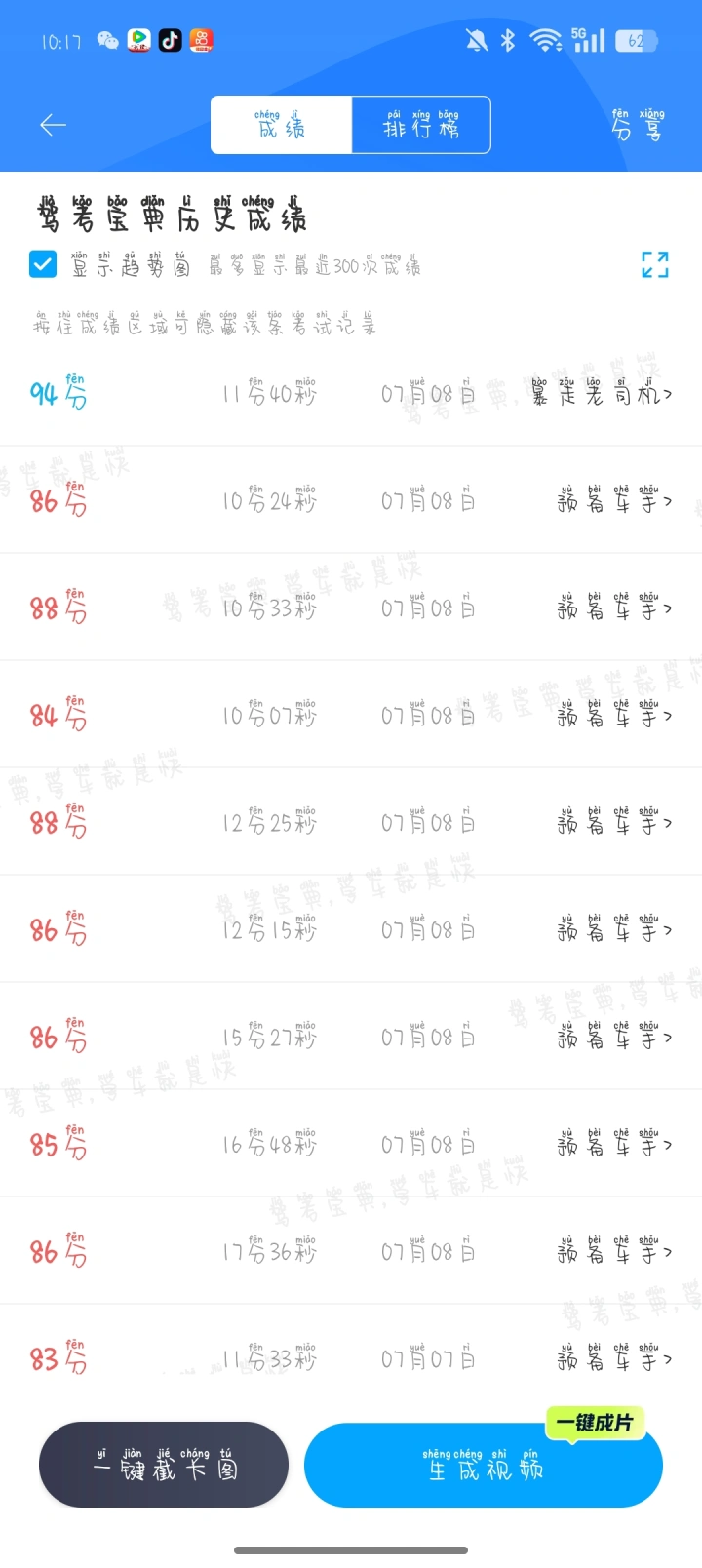Open the 94分 exam record
This screenshot has height=1568, width=702.
[x=351, y=394]
